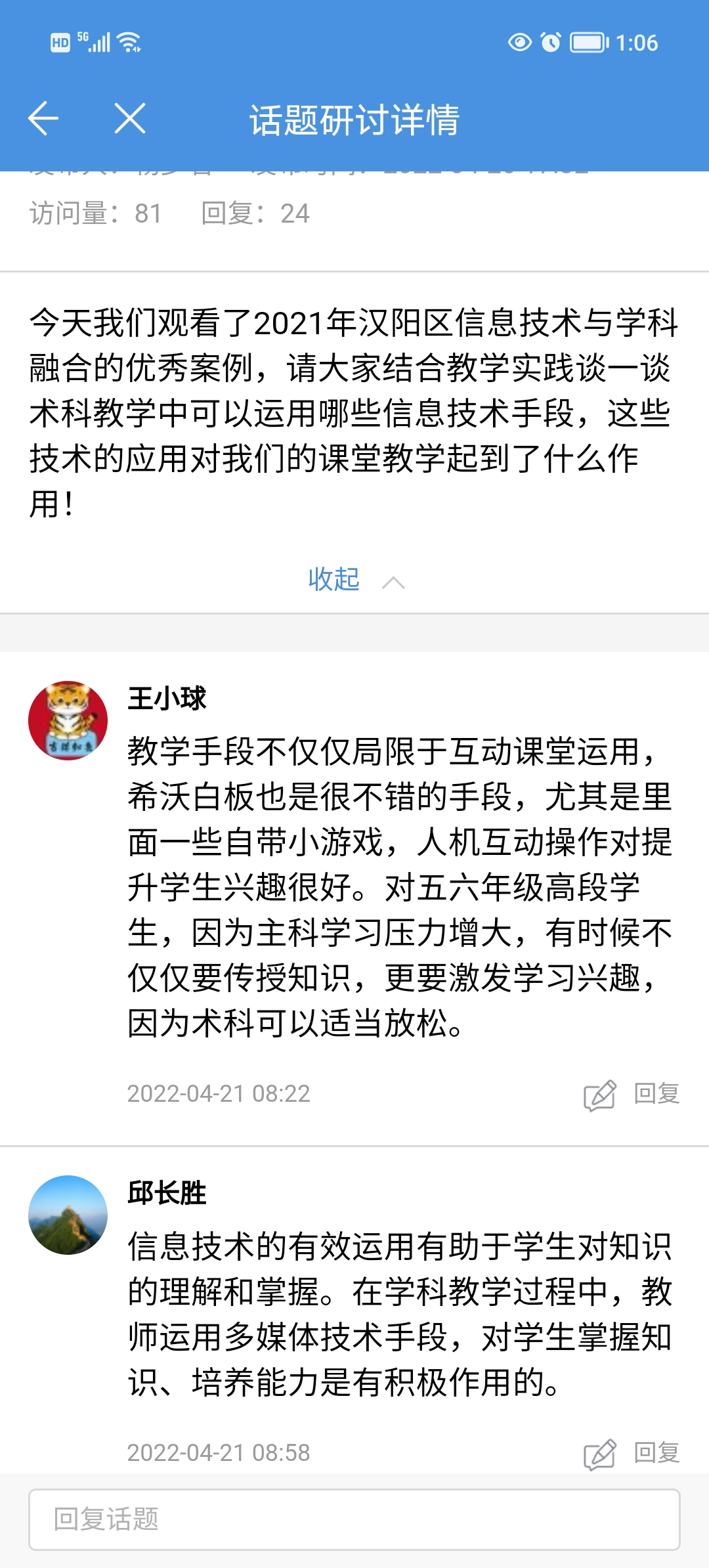Screen dimensions: 709x1568
Task: Go back using the arrow icon
Action: click(x=43, y=119)
